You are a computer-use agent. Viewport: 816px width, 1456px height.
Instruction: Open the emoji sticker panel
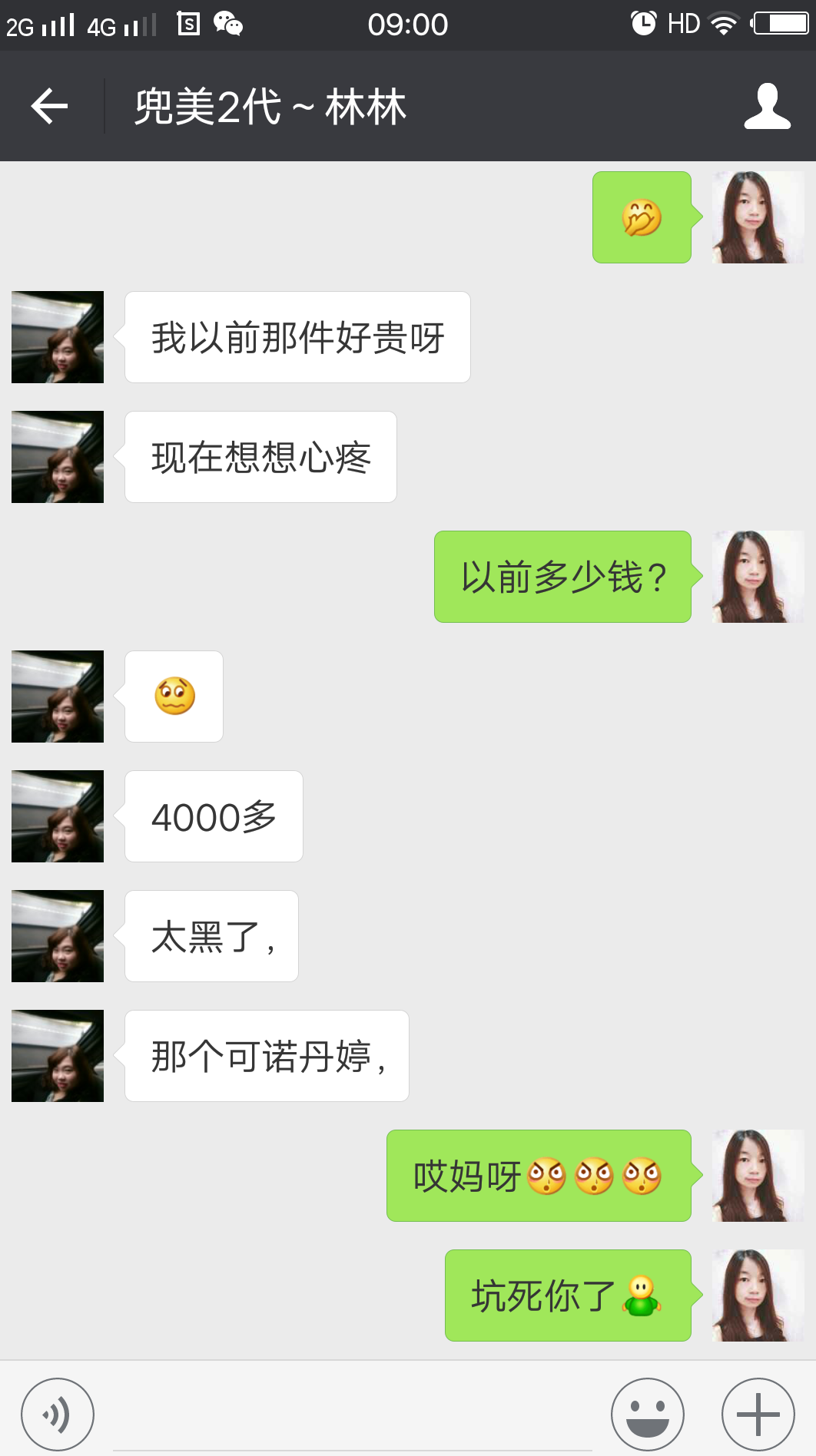click(x=647, y=1414)
